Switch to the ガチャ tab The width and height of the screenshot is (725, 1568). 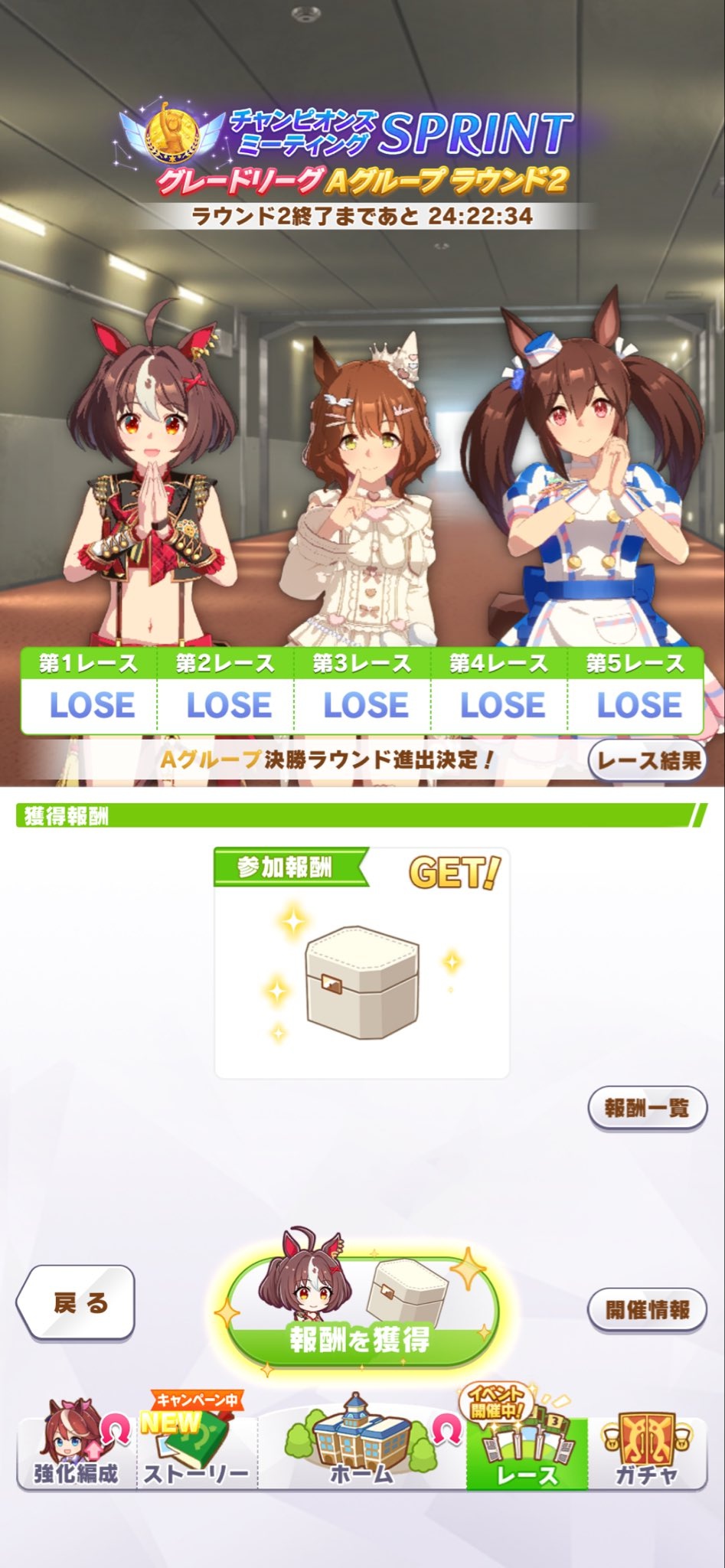(x=648, y=1452)
